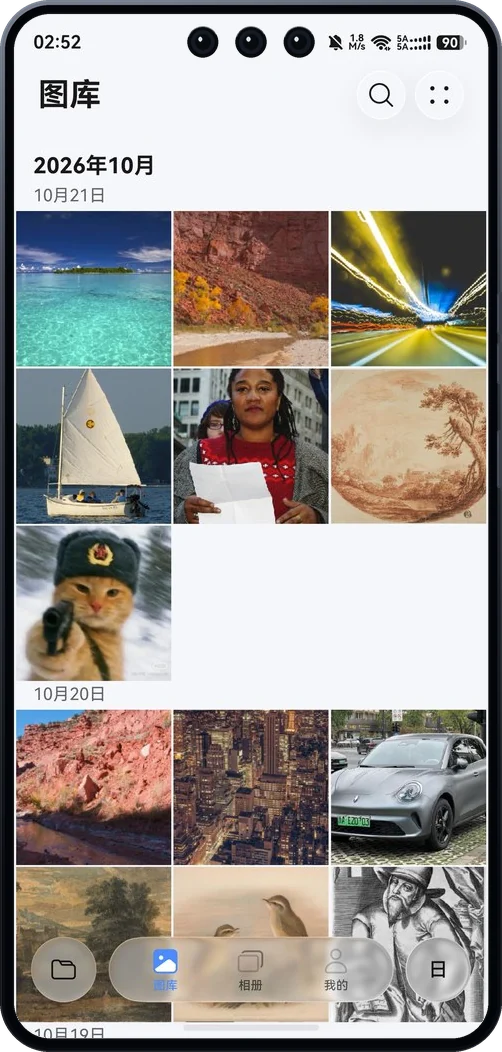This screenshot has width=502, height=1052.
Task: Open the cat with gun photo
Action: pyautogui.click(x=93, y=603)
